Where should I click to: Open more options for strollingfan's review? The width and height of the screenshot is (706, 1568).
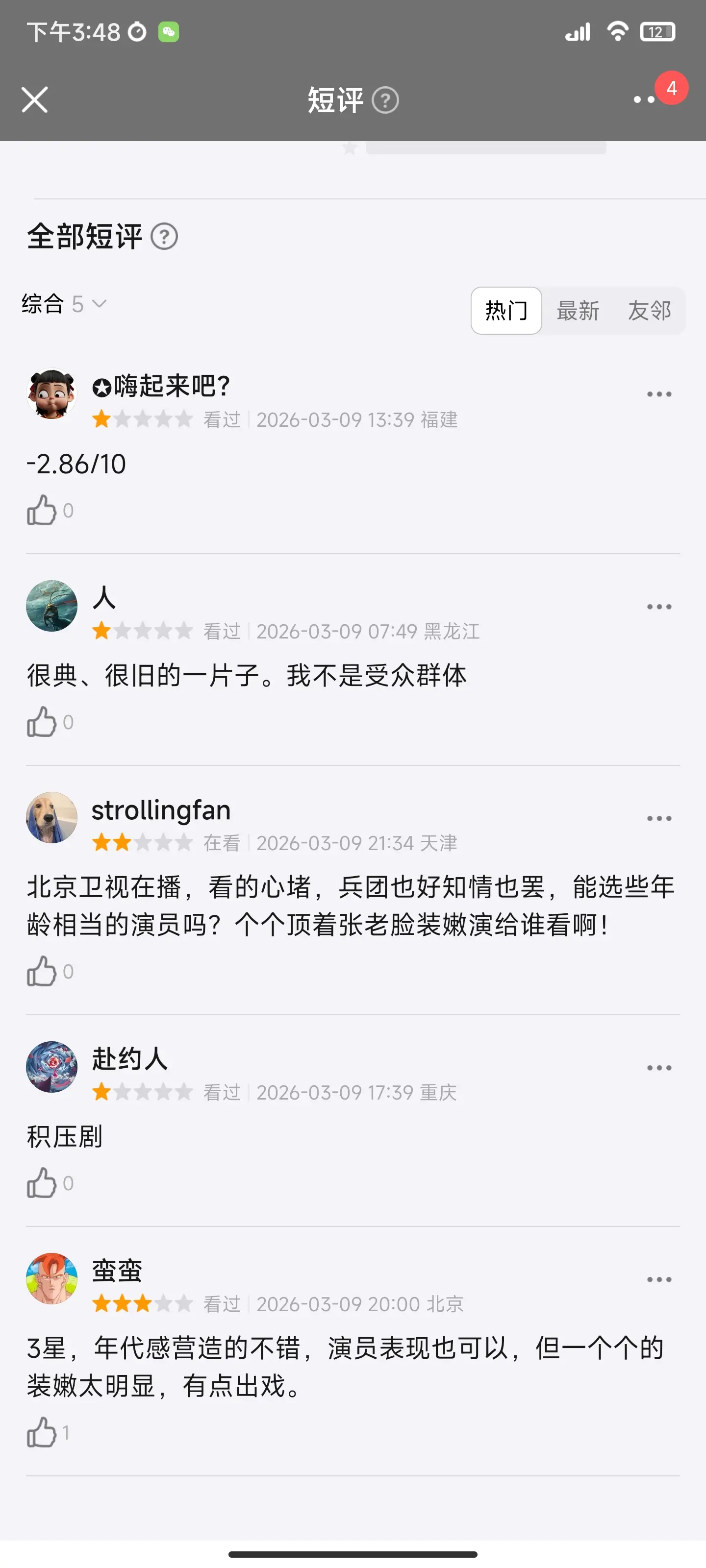tap(659, 819)
